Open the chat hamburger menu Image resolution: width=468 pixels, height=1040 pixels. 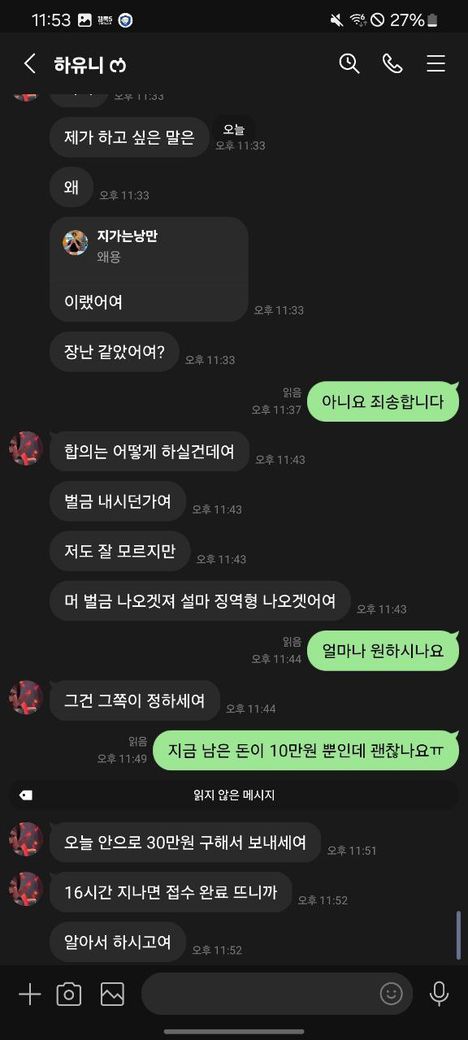436,64
